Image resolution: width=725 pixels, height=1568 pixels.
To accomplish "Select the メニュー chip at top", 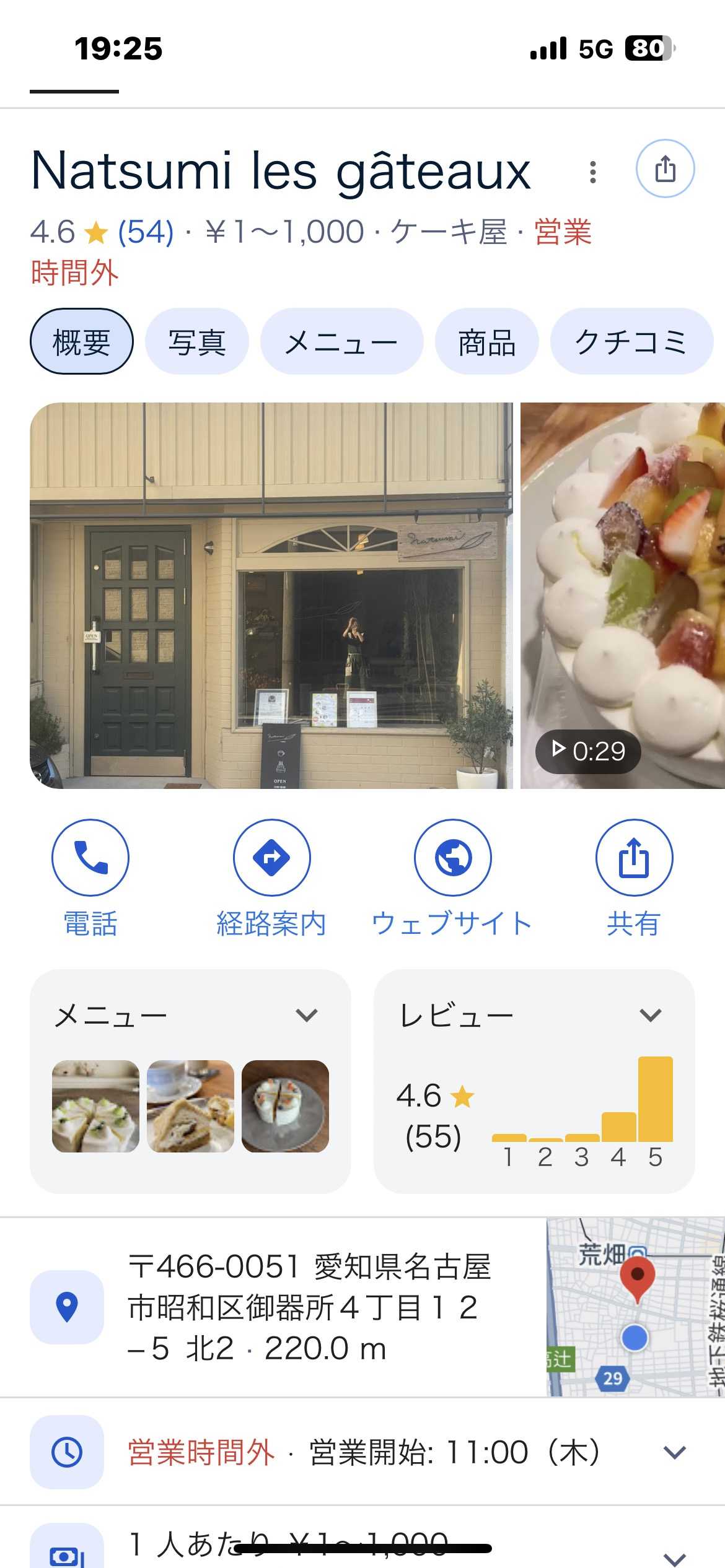I will click(341, 342).
